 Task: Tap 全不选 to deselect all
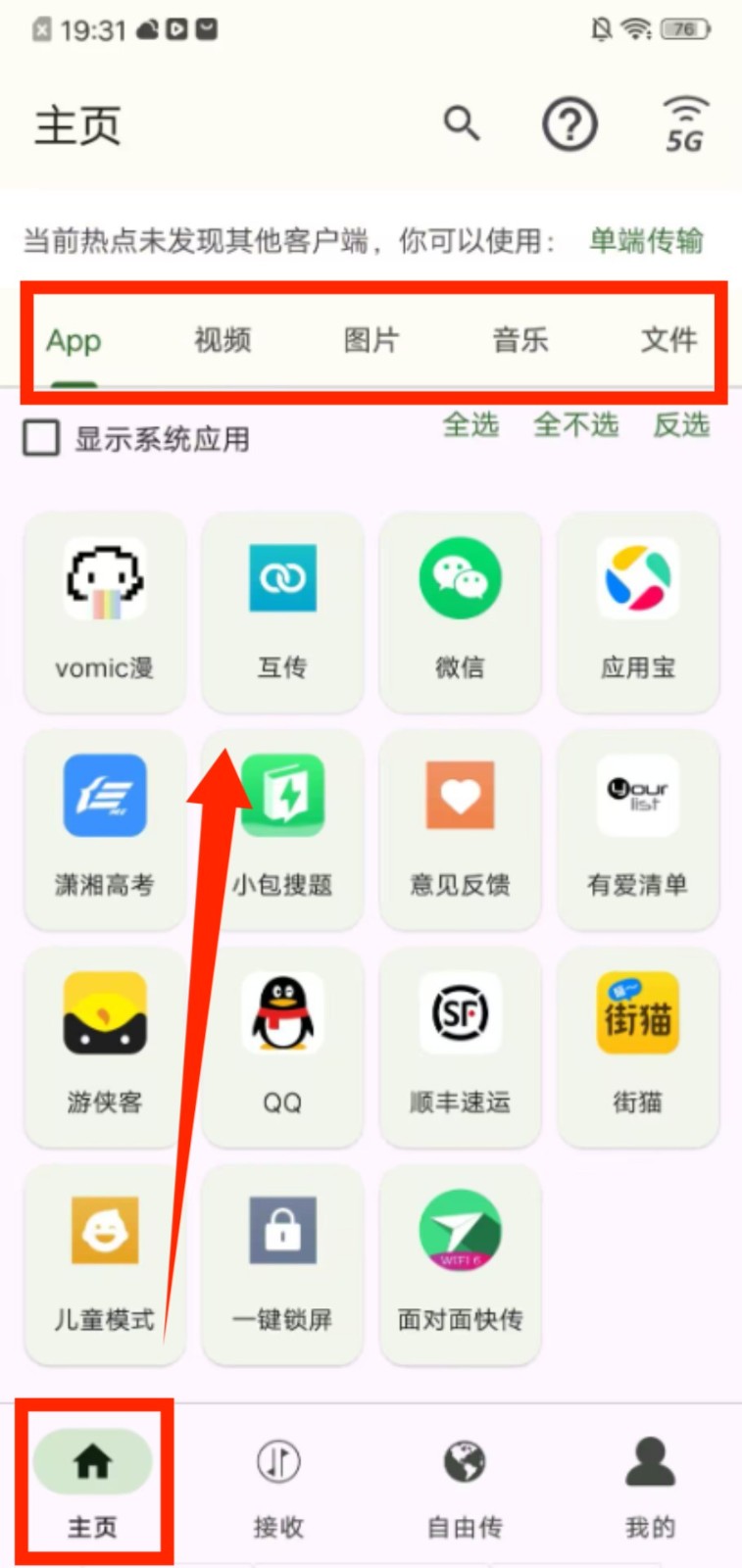(575, 424)
